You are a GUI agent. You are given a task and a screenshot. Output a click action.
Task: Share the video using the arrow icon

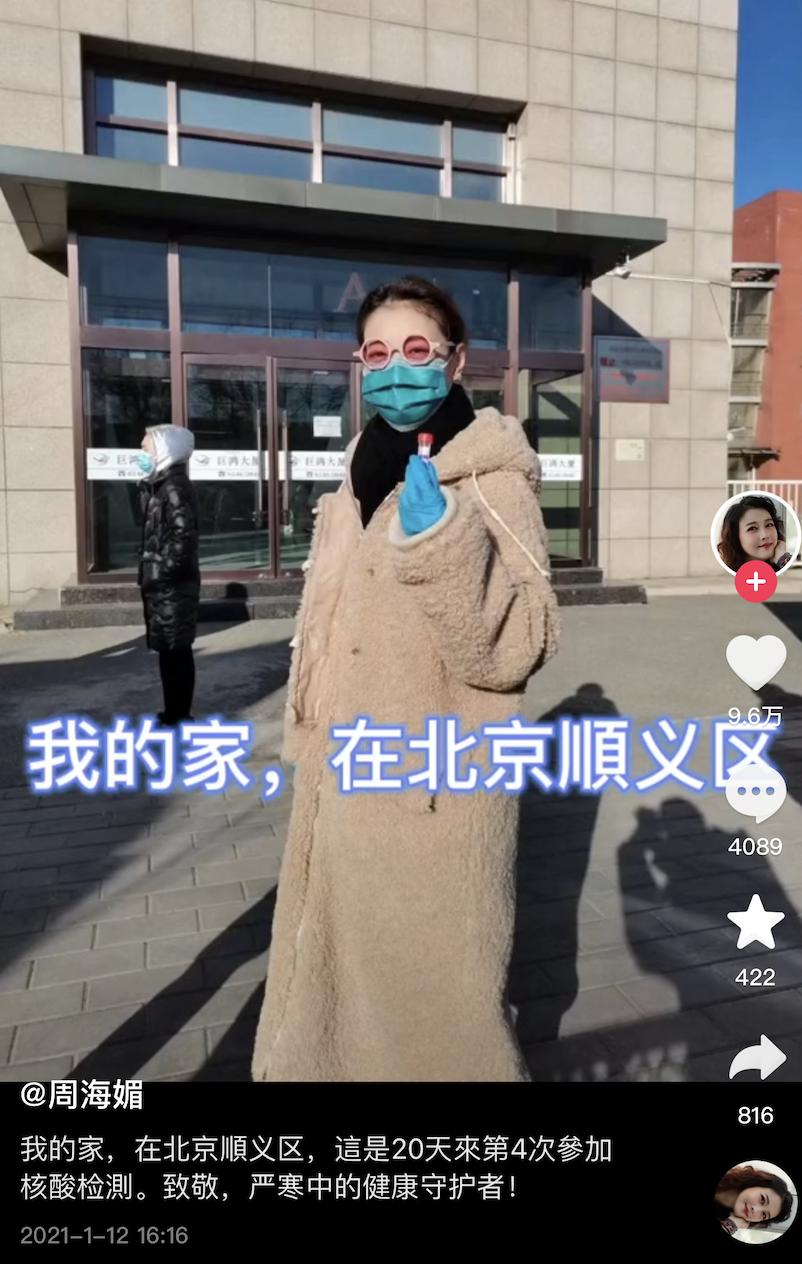[x=757, y=1058]
